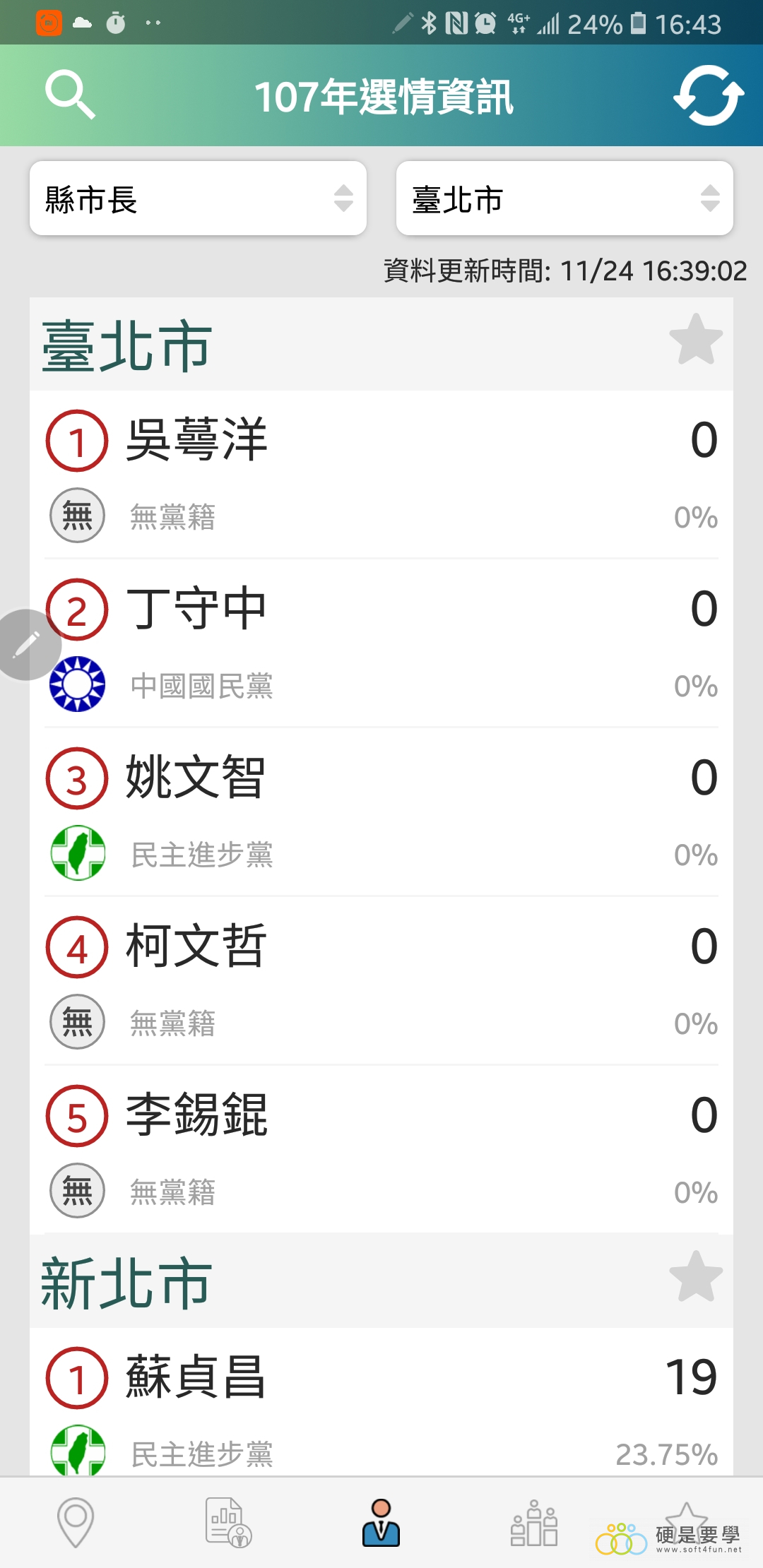Favorite 新北市 with the star

(696, 1277)
